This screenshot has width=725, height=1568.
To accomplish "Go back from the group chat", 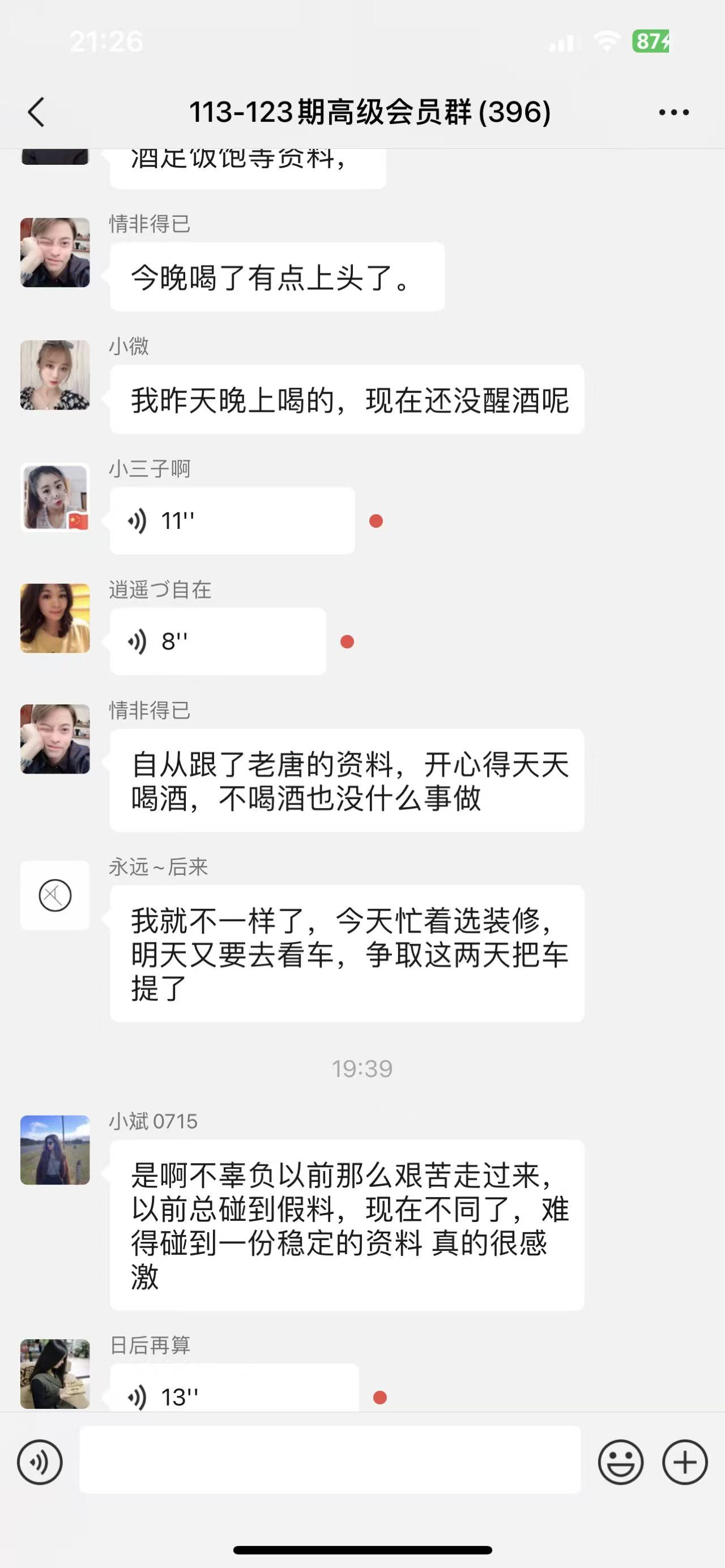I will pos(36,113).
